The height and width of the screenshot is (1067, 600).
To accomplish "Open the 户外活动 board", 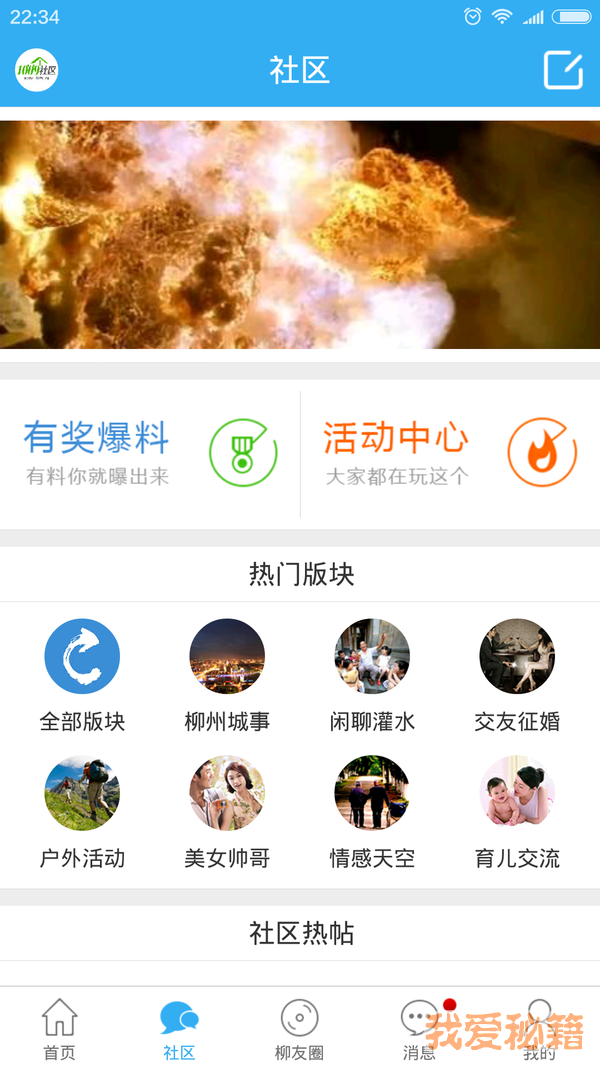I will (82, 811).
